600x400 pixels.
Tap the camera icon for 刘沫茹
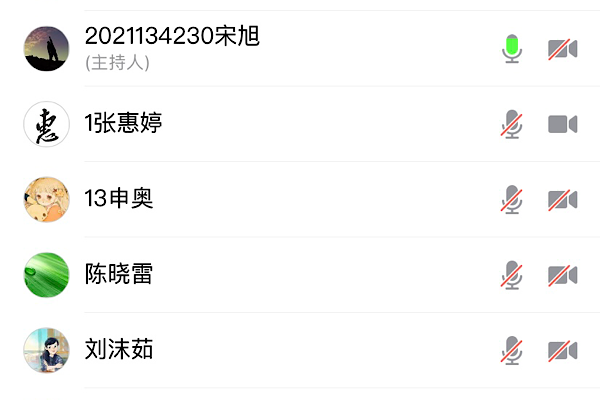[563, 350]
